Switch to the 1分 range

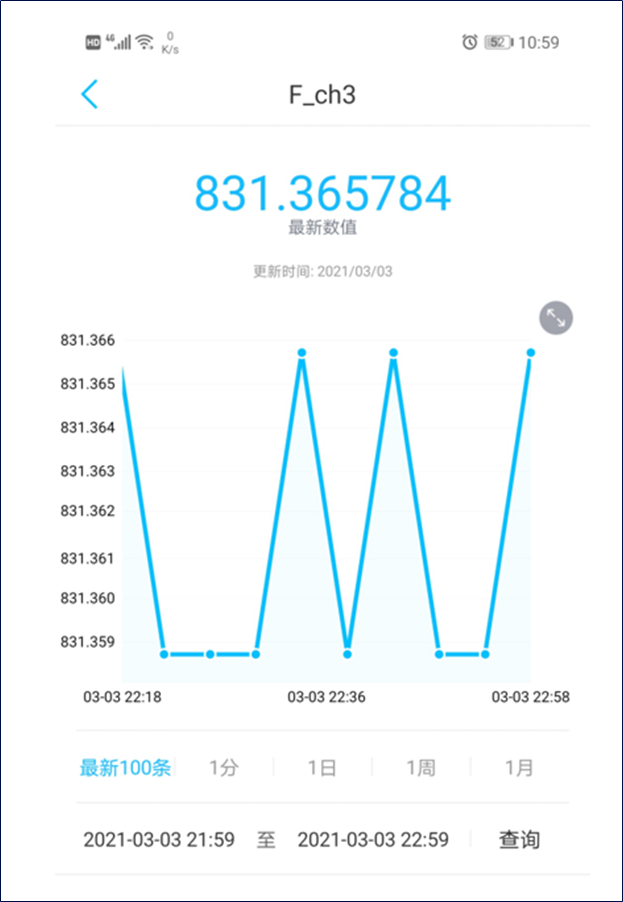[224, 768]
